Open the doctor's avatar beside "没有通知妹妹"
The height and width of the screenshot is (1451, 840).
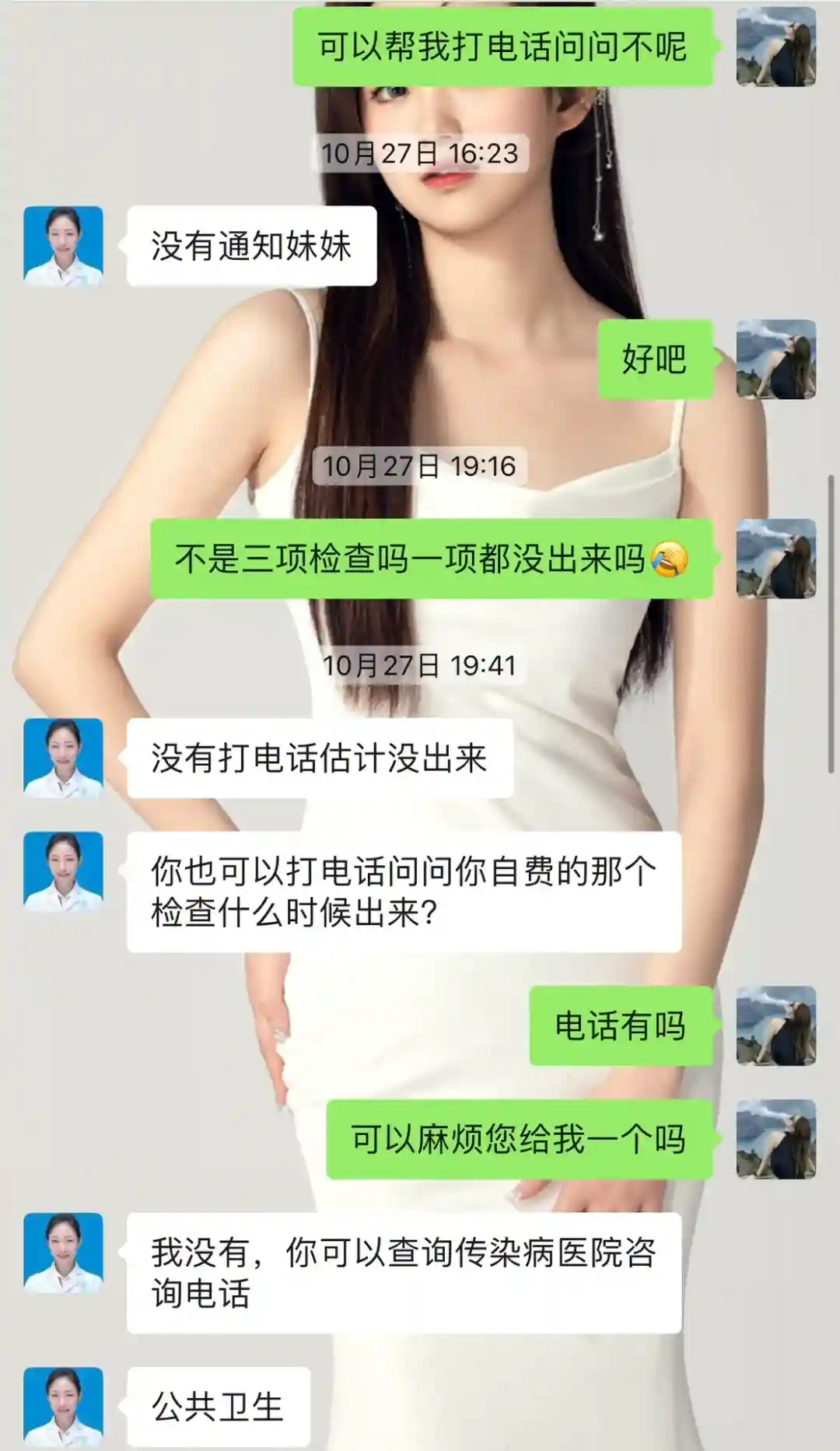pos(64,246)
